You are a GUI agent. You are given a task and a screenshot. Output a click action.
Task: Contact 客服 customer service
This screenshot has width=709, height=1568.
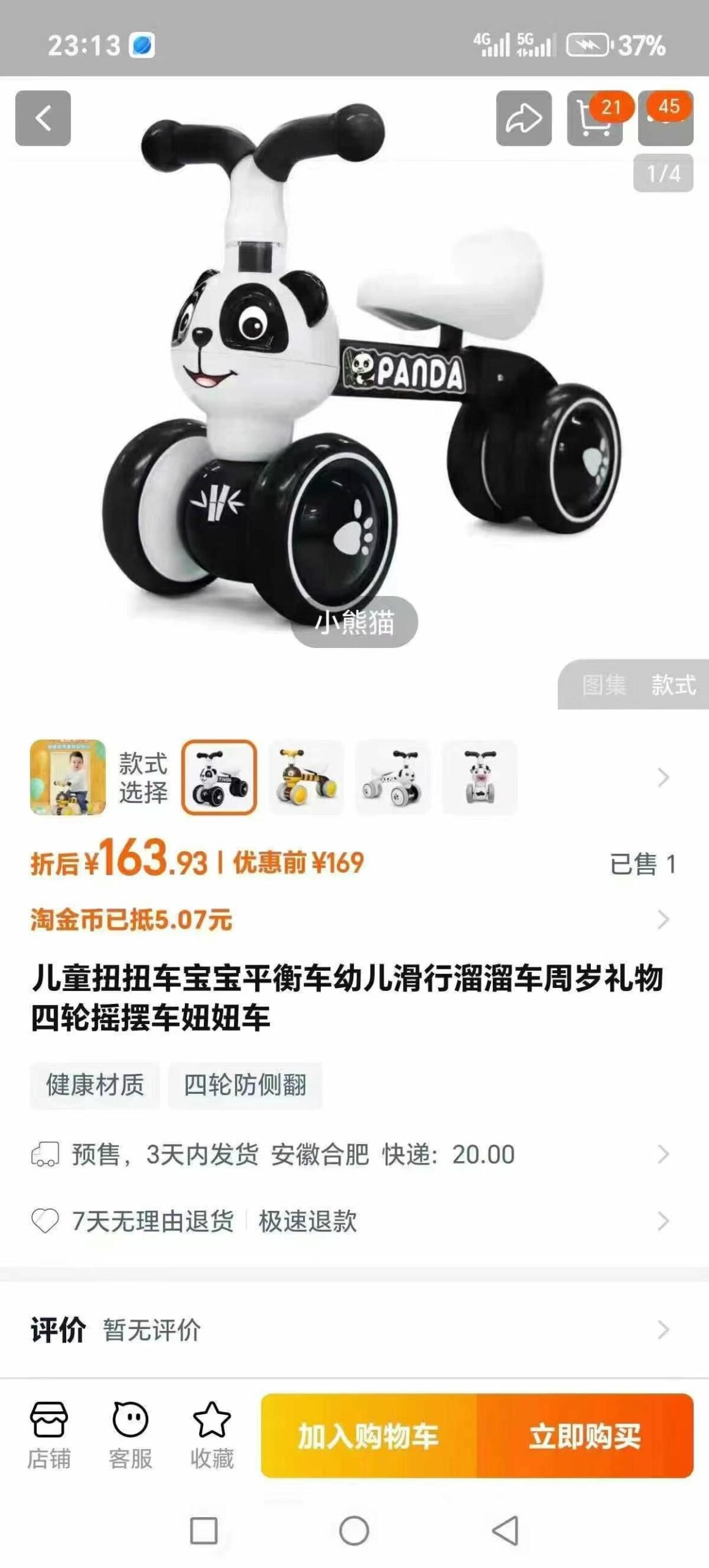[130, 1435]
